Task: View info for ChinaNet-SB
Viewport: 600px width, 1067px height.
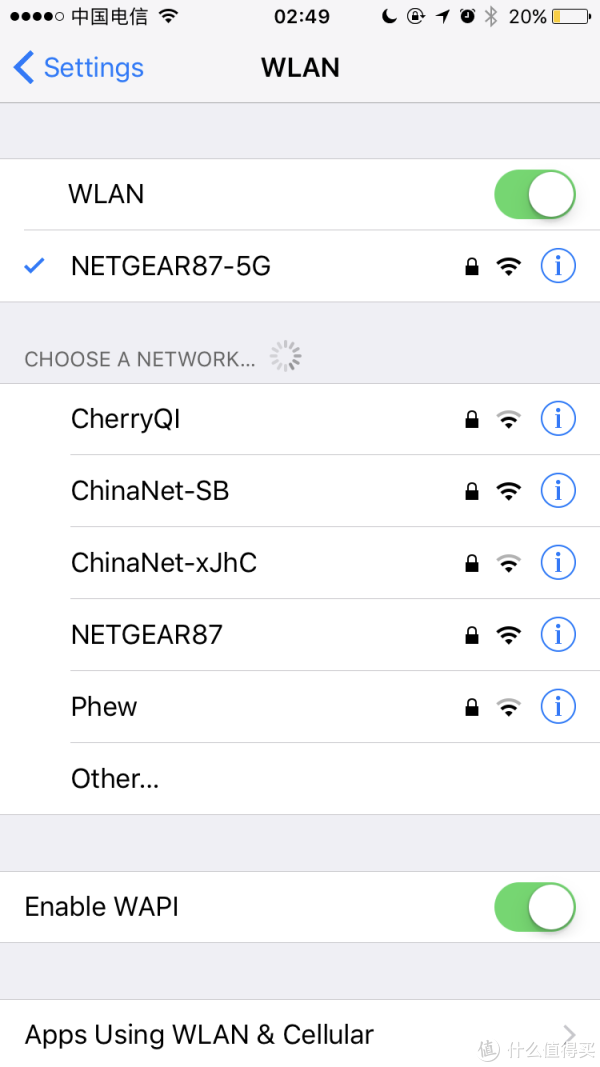Action: (x=558, y=491)
